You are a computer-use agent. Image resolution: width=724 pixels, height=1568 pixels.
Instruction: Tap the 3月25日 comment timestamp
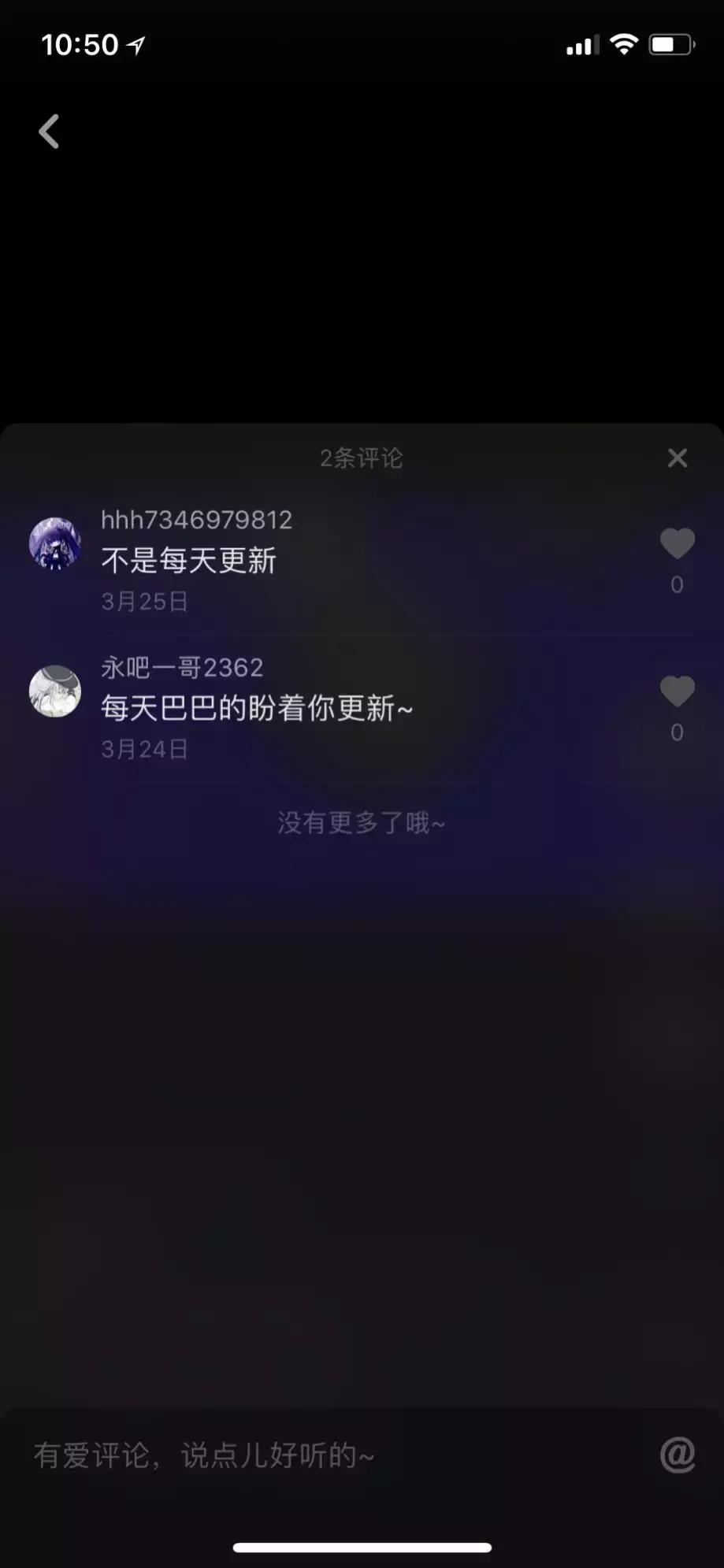click(x=145, y=600)
